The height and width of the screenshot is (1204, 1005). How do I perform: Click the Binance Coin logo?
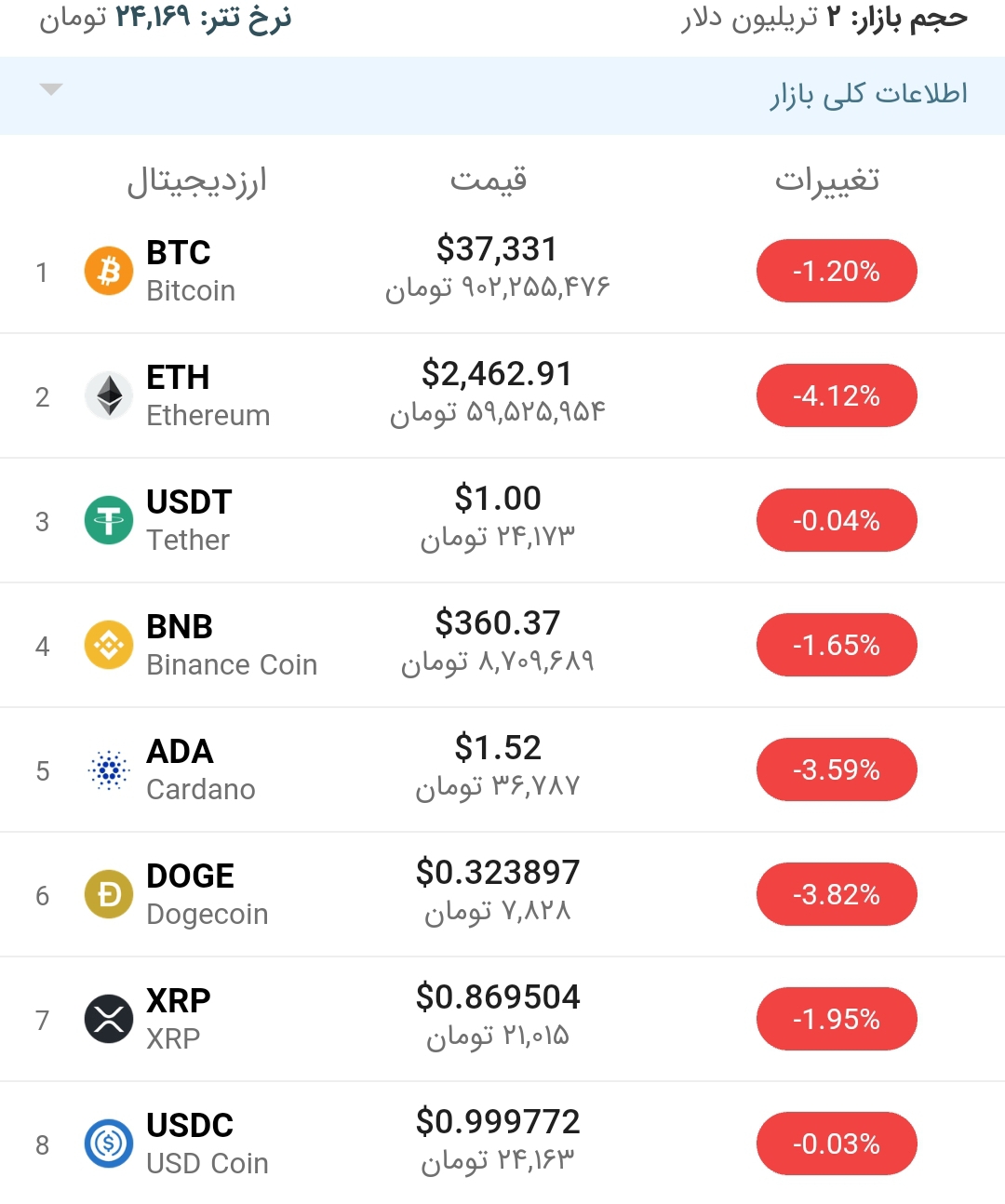[x=109, y=645]
